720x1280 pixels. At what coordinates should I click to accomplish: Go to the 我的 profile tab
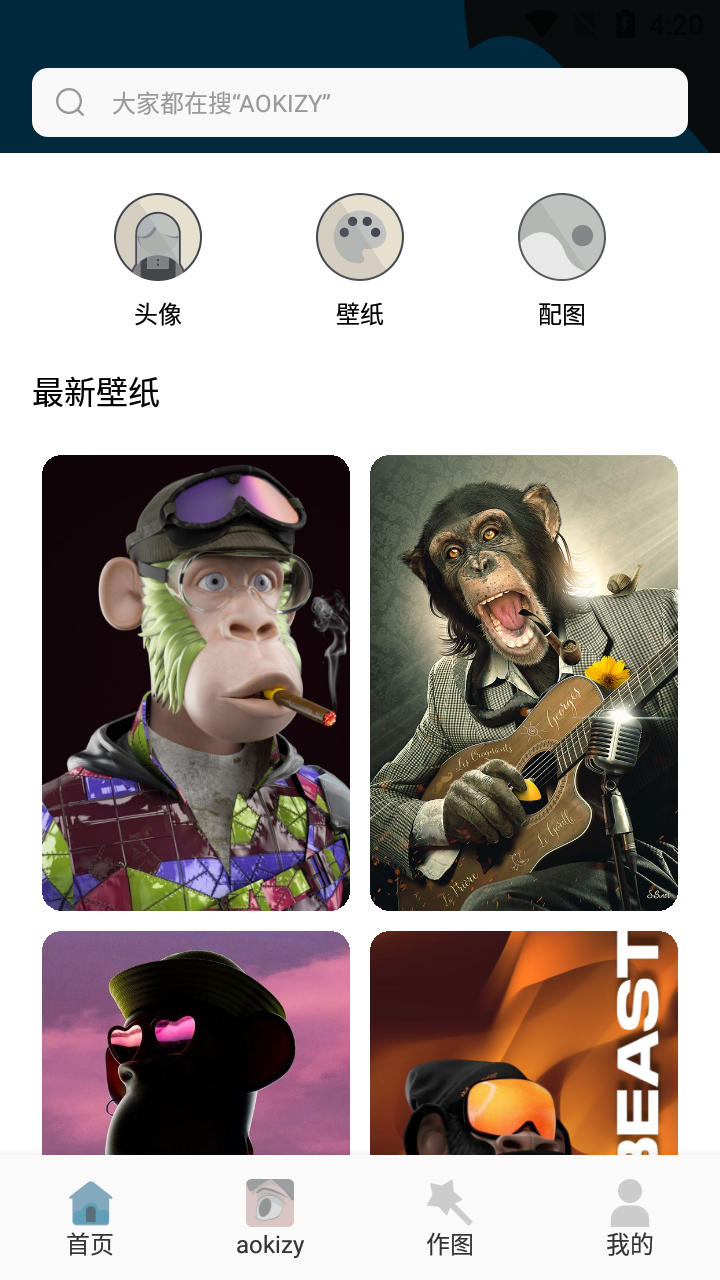coord(630,1218)
